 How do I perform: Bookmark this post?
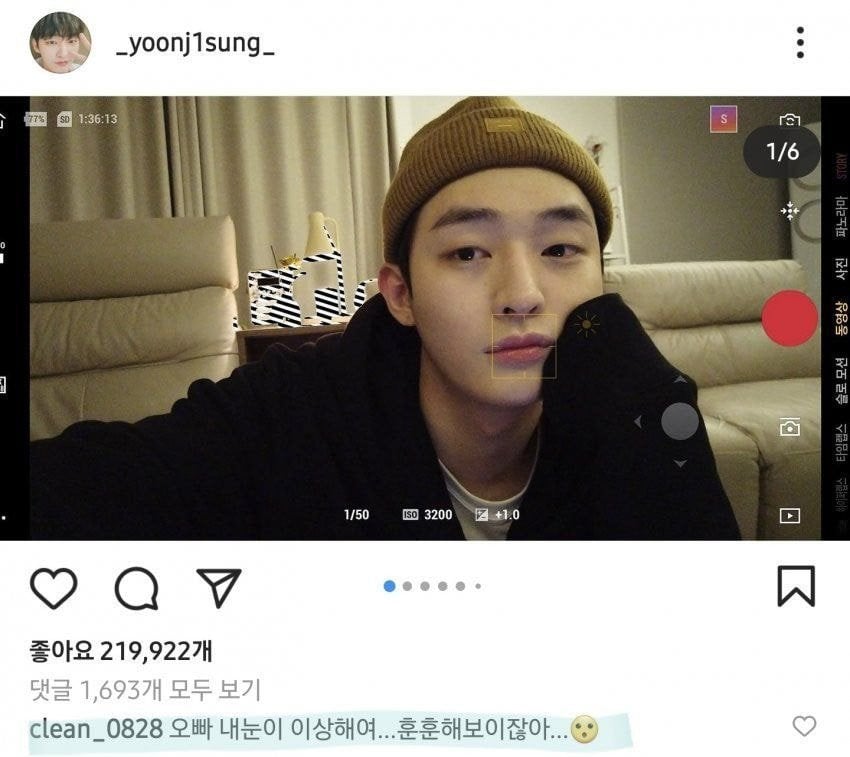[796, 586]
